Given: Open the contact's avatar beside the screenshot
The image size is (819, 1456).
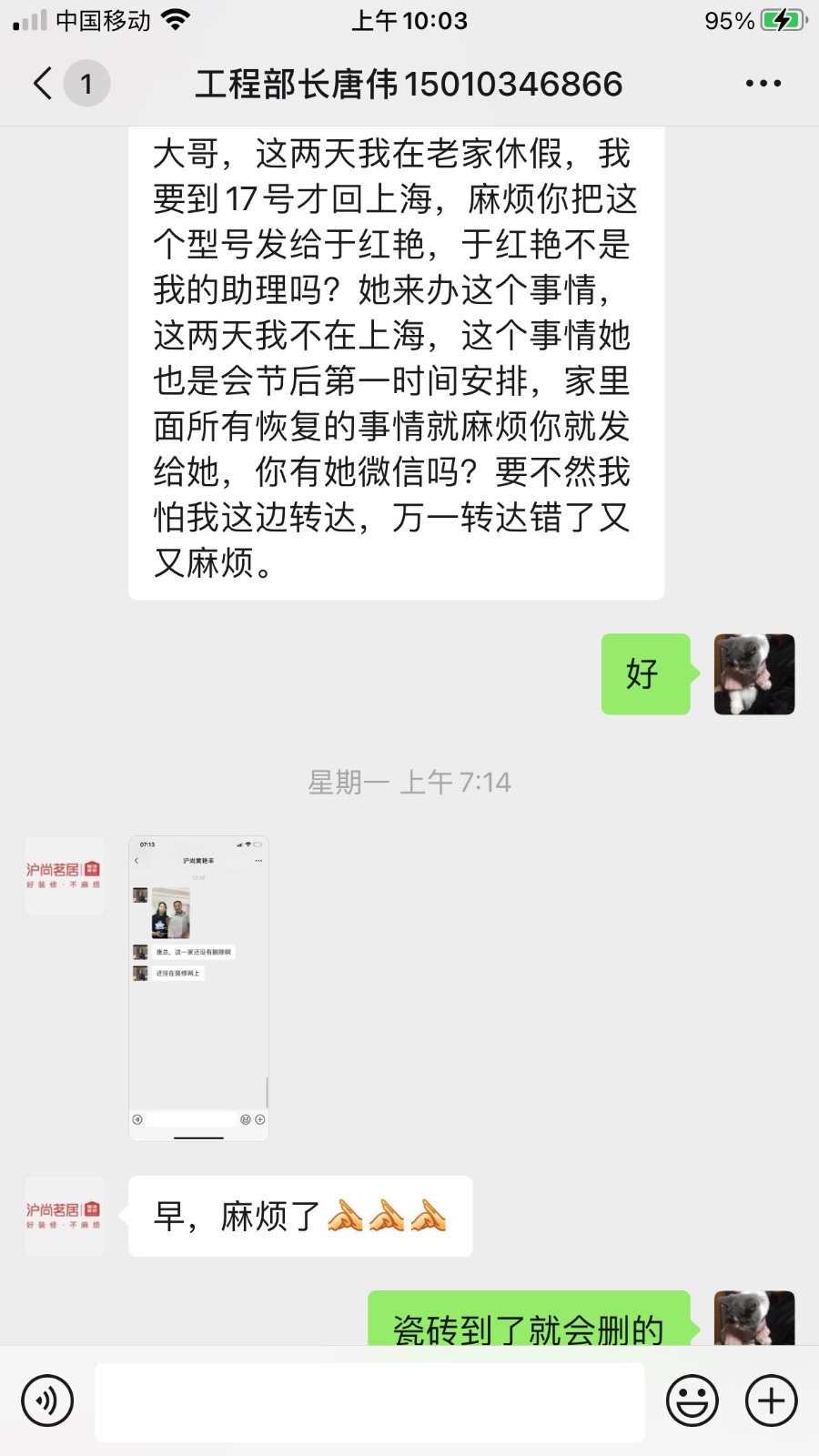Looking at the screenshot, I should click(64, 875).
